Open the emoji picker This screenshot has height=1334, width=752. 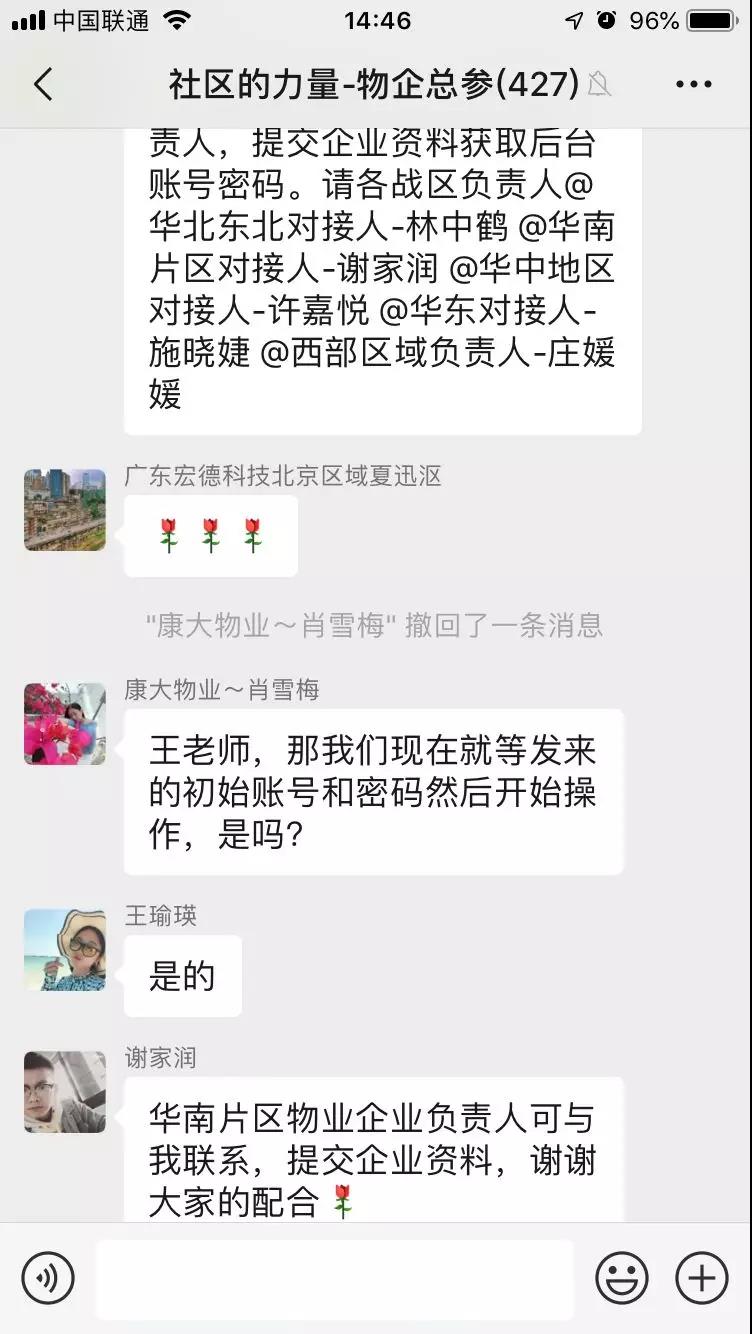621,1278
